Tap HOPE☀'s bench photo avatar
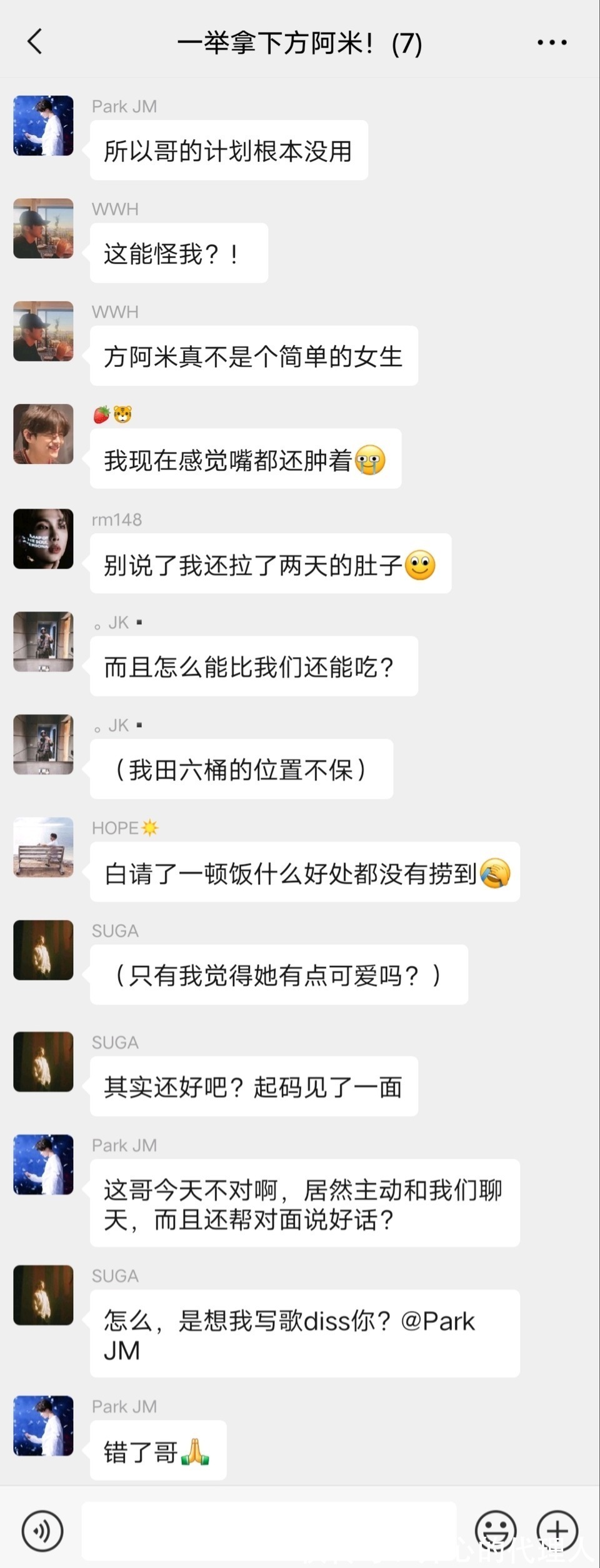This screenshot has height=1568, width=600. pyautogui.click(x=43, y=847)
